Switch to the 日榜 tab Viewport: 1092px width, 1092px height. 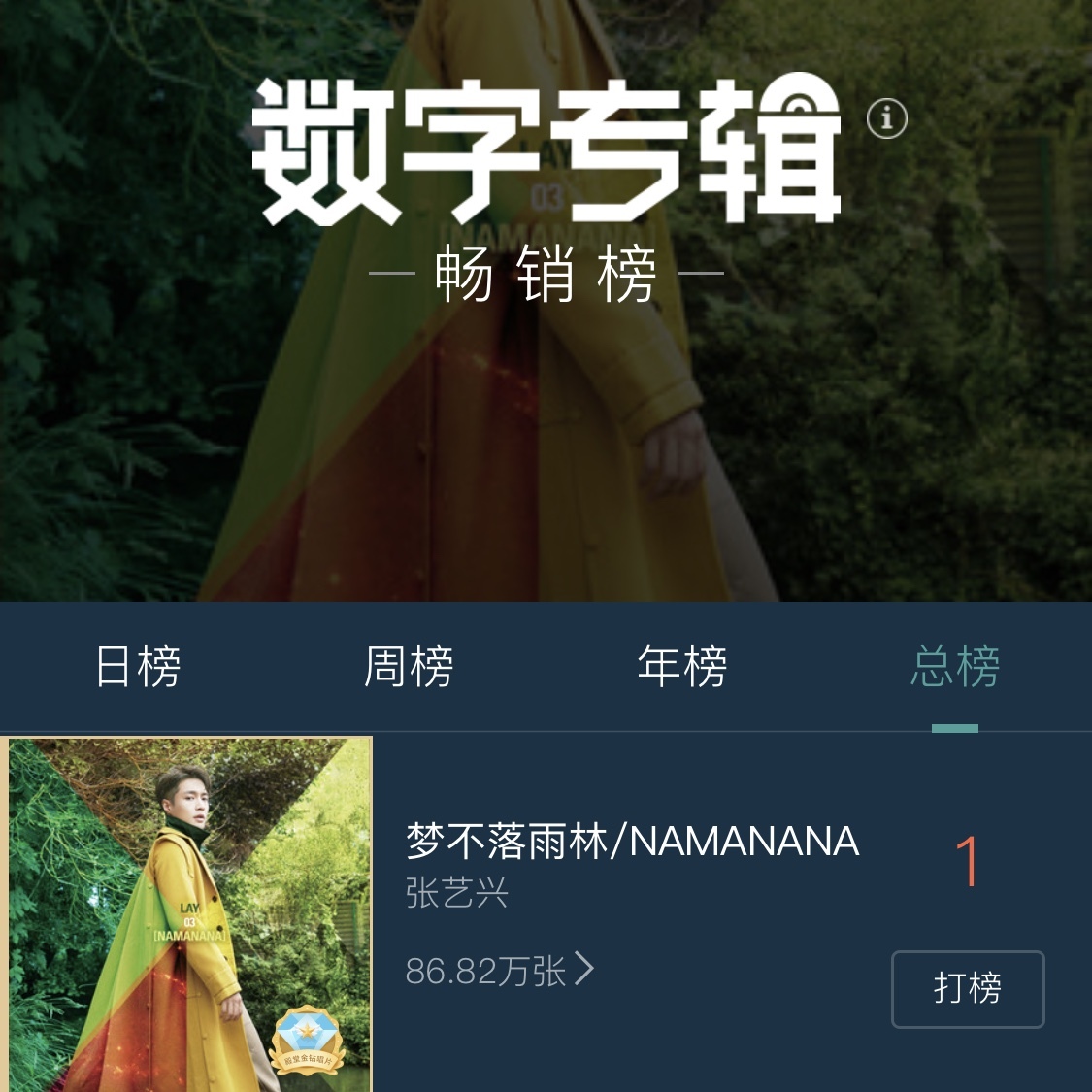point(138,667)
